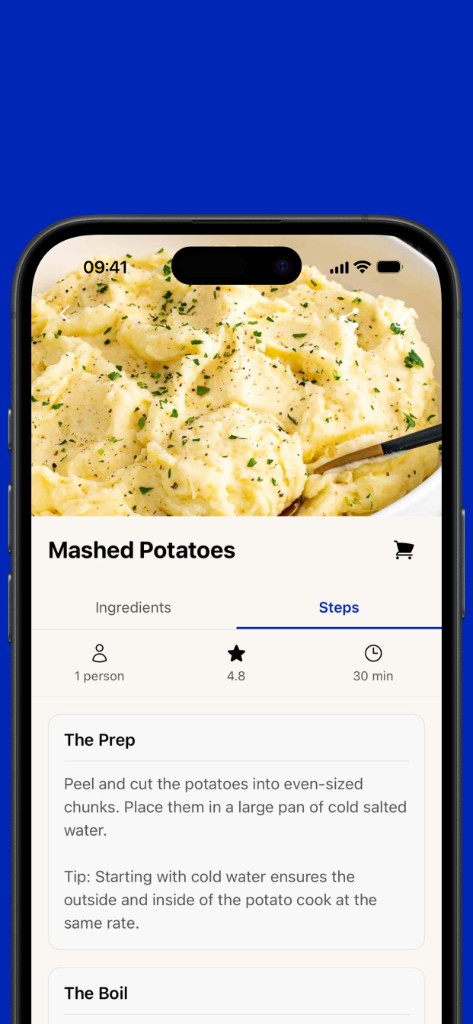
Task: Change the 1 person serving size
Action: click(x=99, y=664)
